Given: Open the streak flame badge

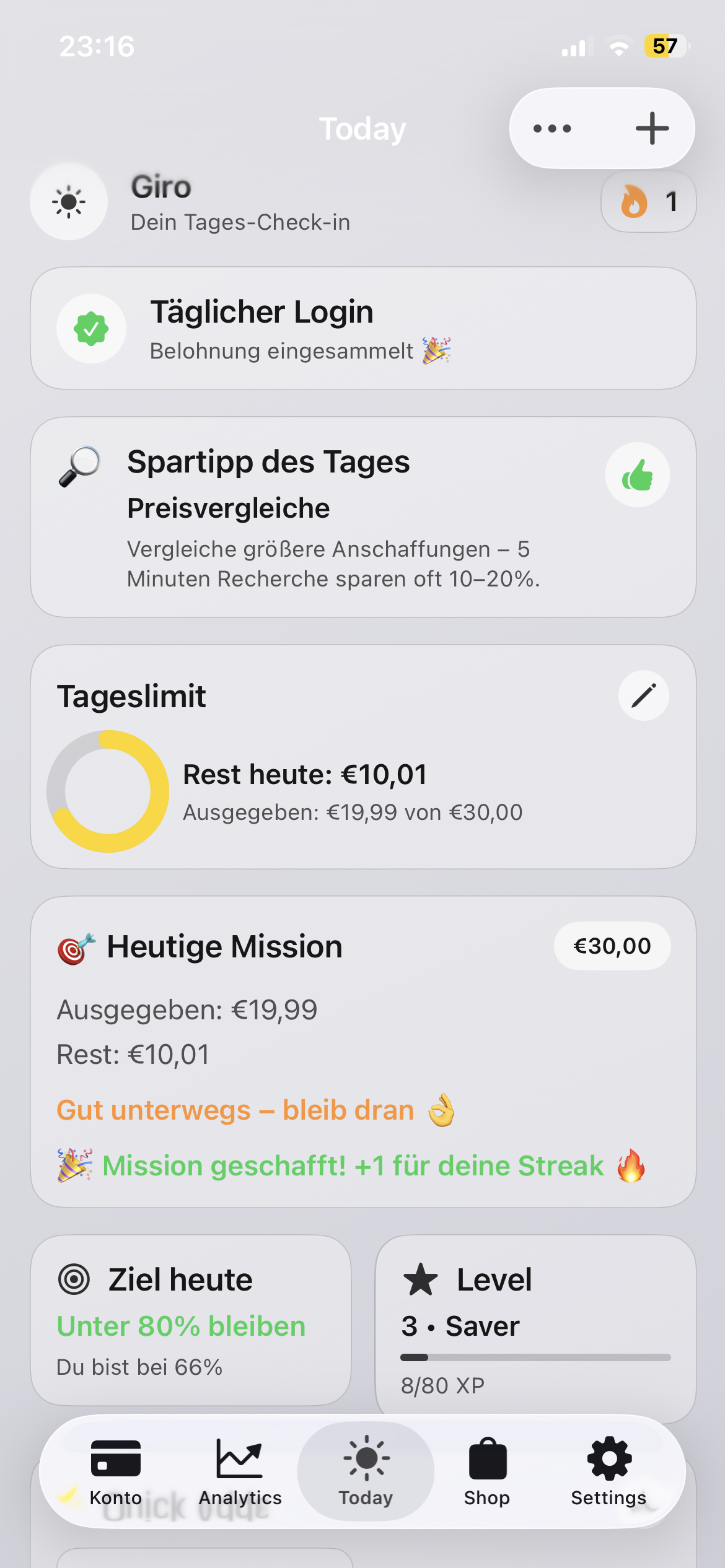Looking at the screenshot, I should tap(648, 202).
